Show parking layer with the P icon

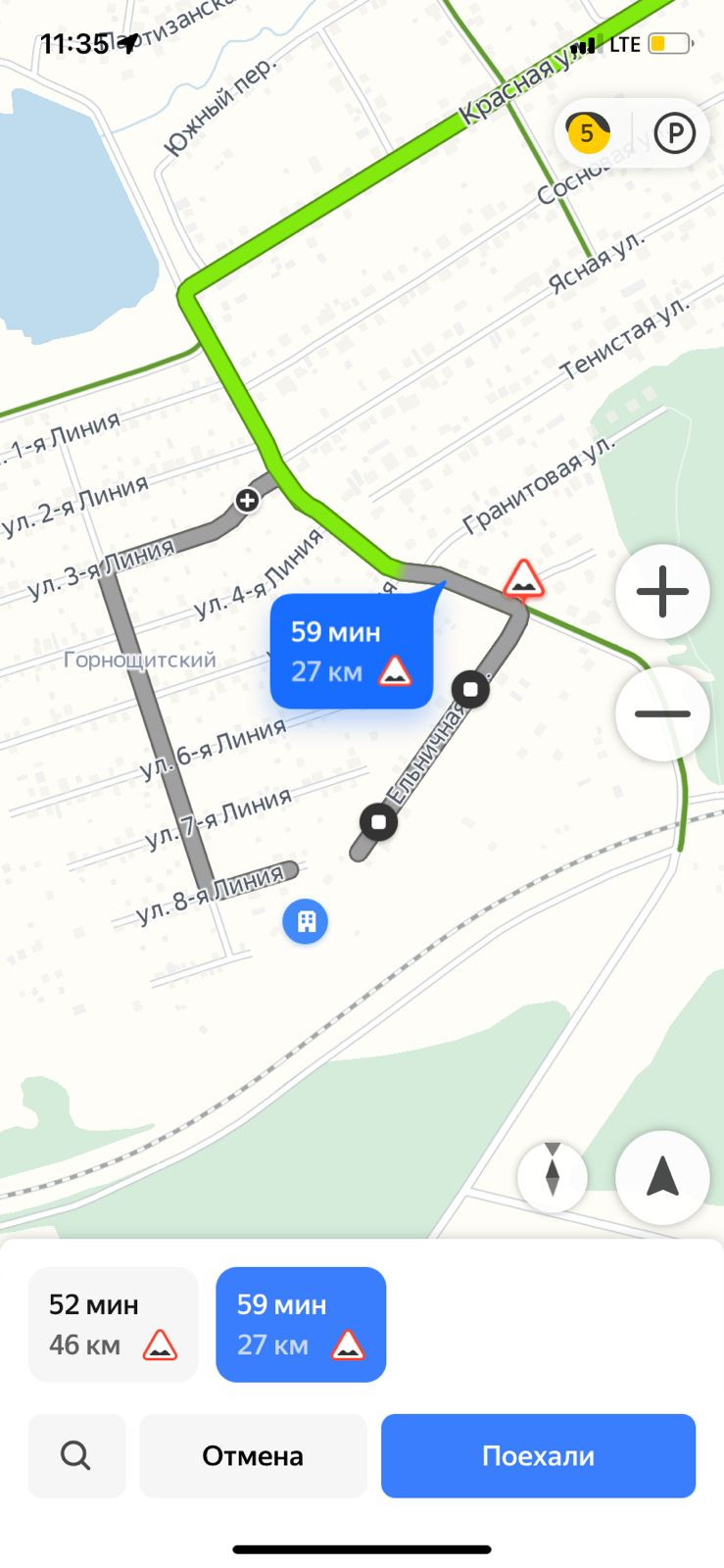tap(674, 132)
